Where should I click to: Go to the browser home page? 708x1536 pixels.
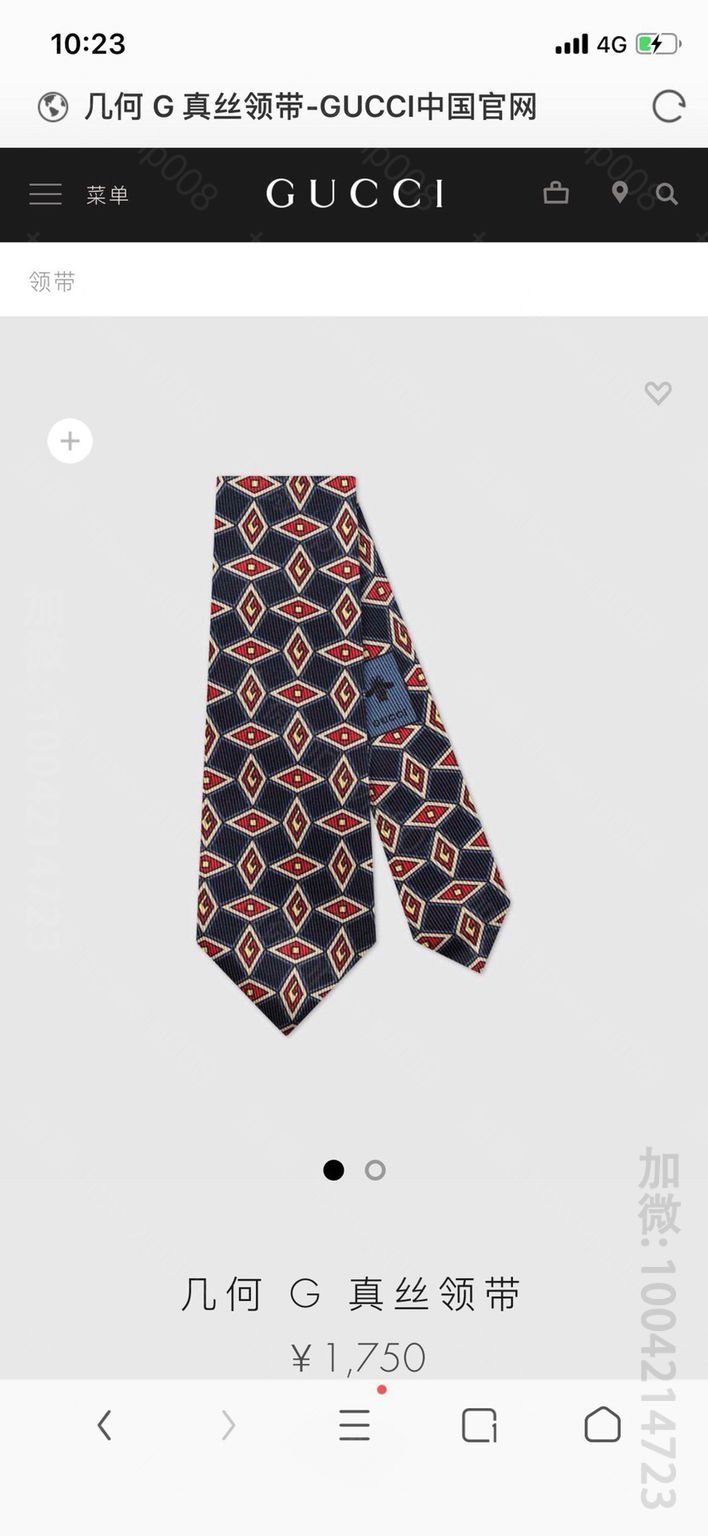pyautogui.click(x=602, y=1425)
